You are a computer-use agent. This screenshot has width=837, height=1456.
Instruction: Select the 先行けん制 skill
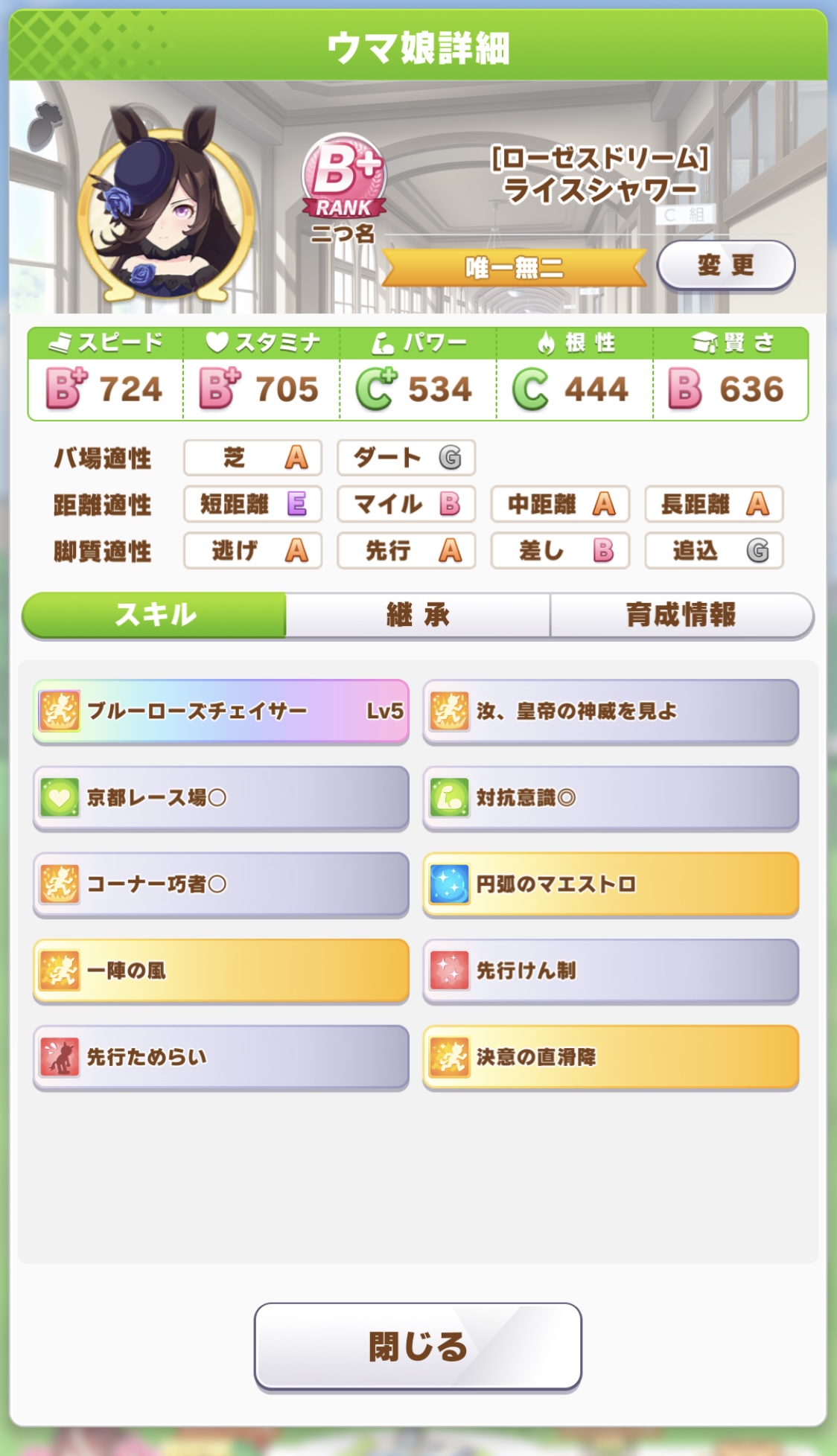(x=611, y=971)
